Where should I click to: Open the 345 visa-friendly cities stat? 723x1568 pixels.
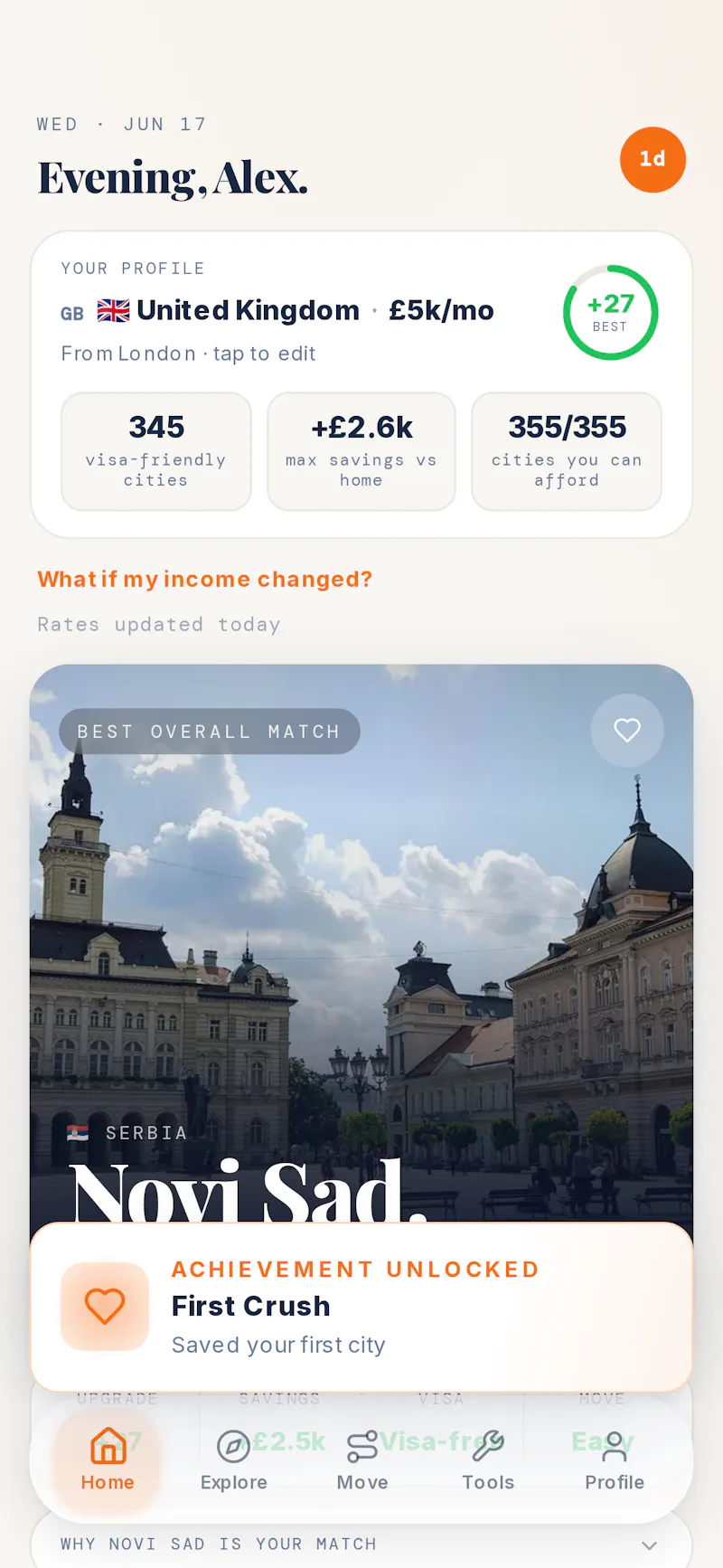click(156, 451)
